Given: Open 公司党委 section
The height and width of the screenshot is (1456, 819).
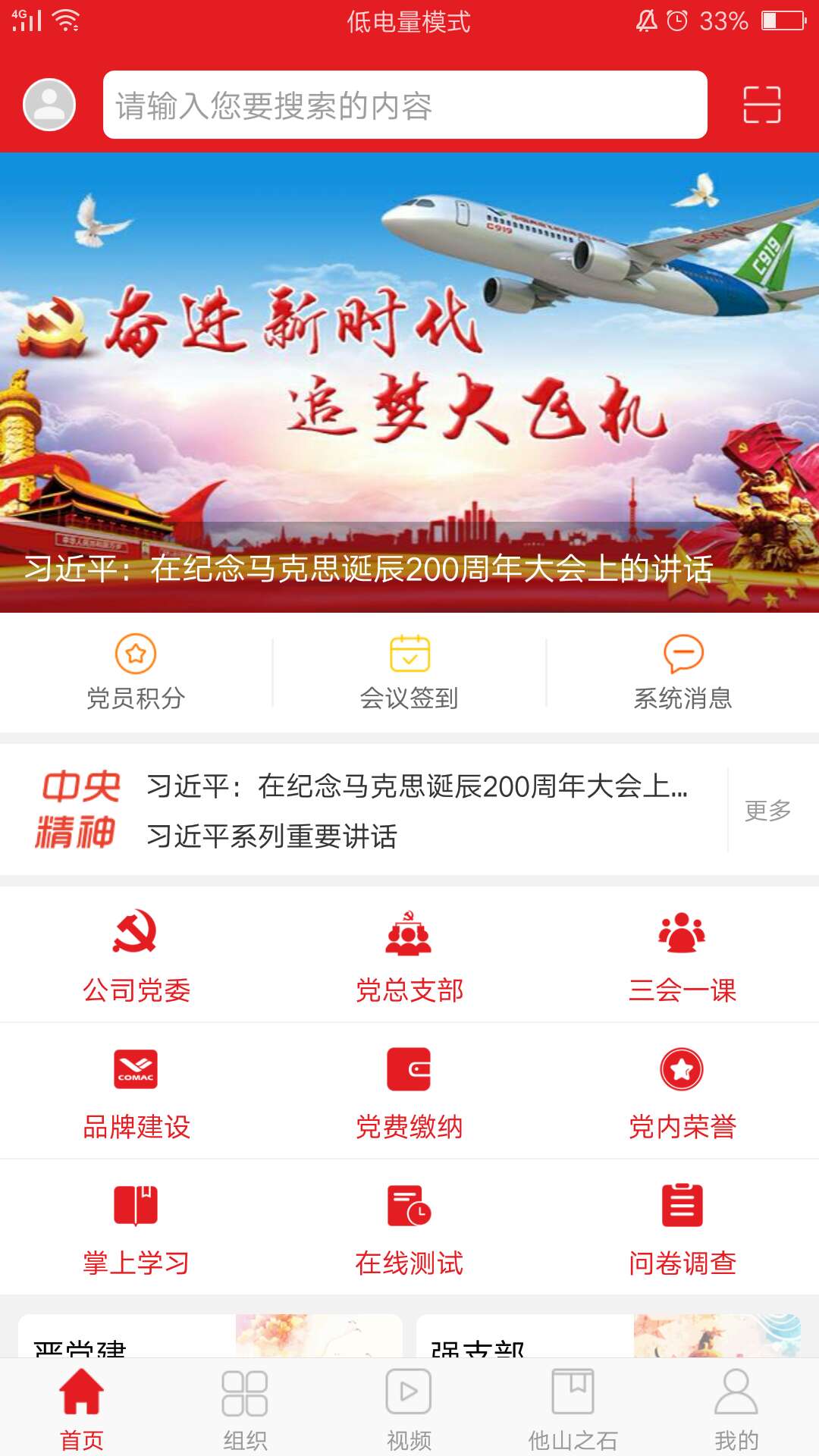Looking at the screenshot, I should click(136, 957).
